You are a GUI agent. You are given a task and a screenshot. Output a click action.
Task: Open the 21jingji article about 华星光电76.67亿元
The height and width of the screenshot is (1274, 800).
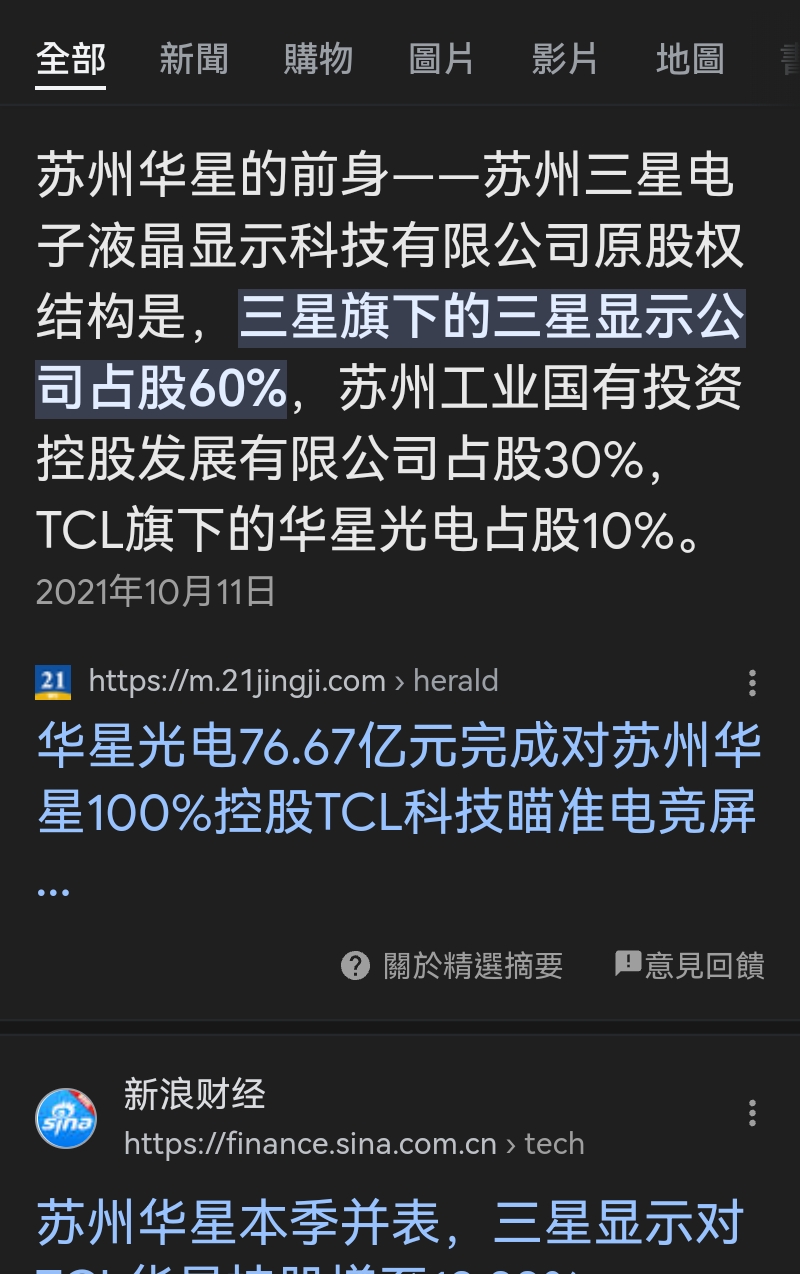click(398, 781)
